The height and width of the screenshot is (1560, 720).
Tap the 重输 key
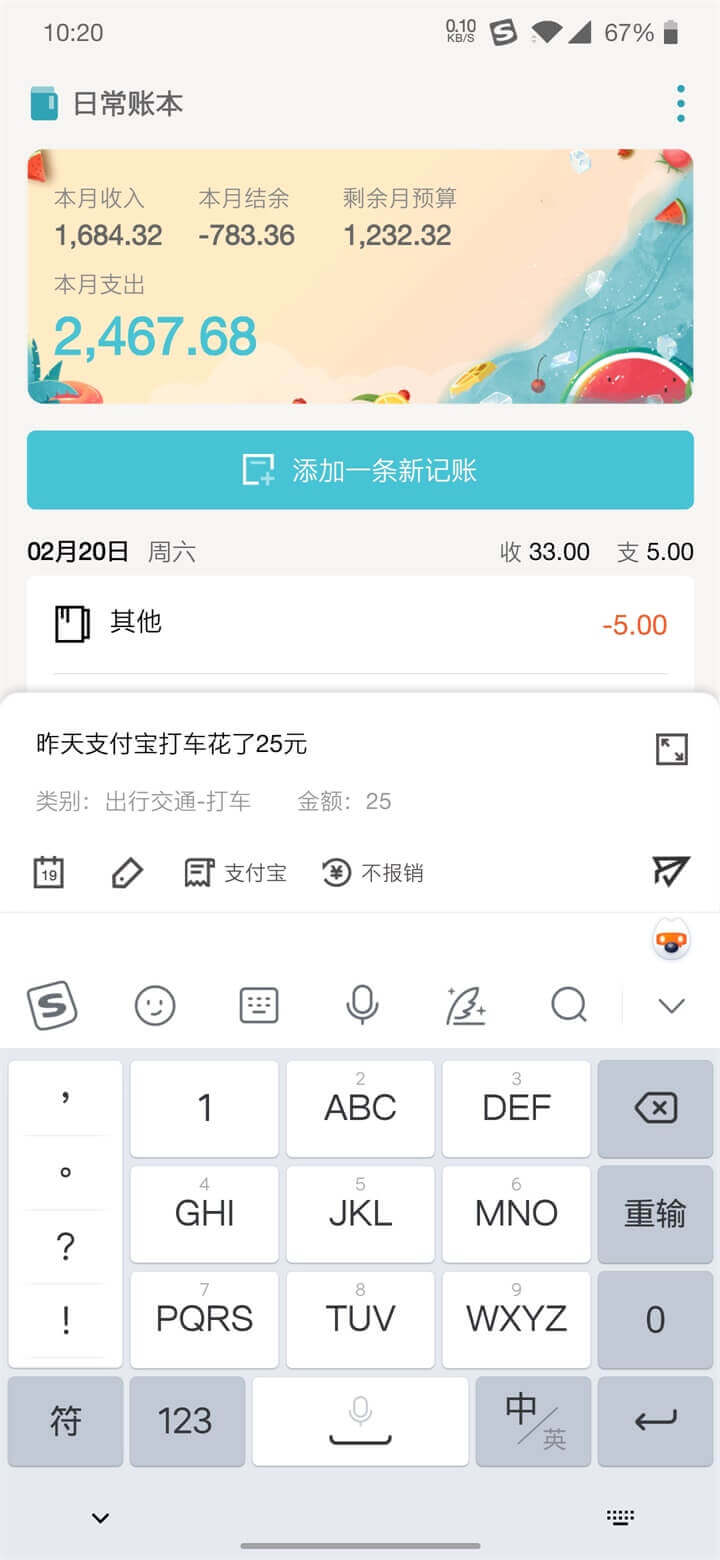coord(655,1213)
